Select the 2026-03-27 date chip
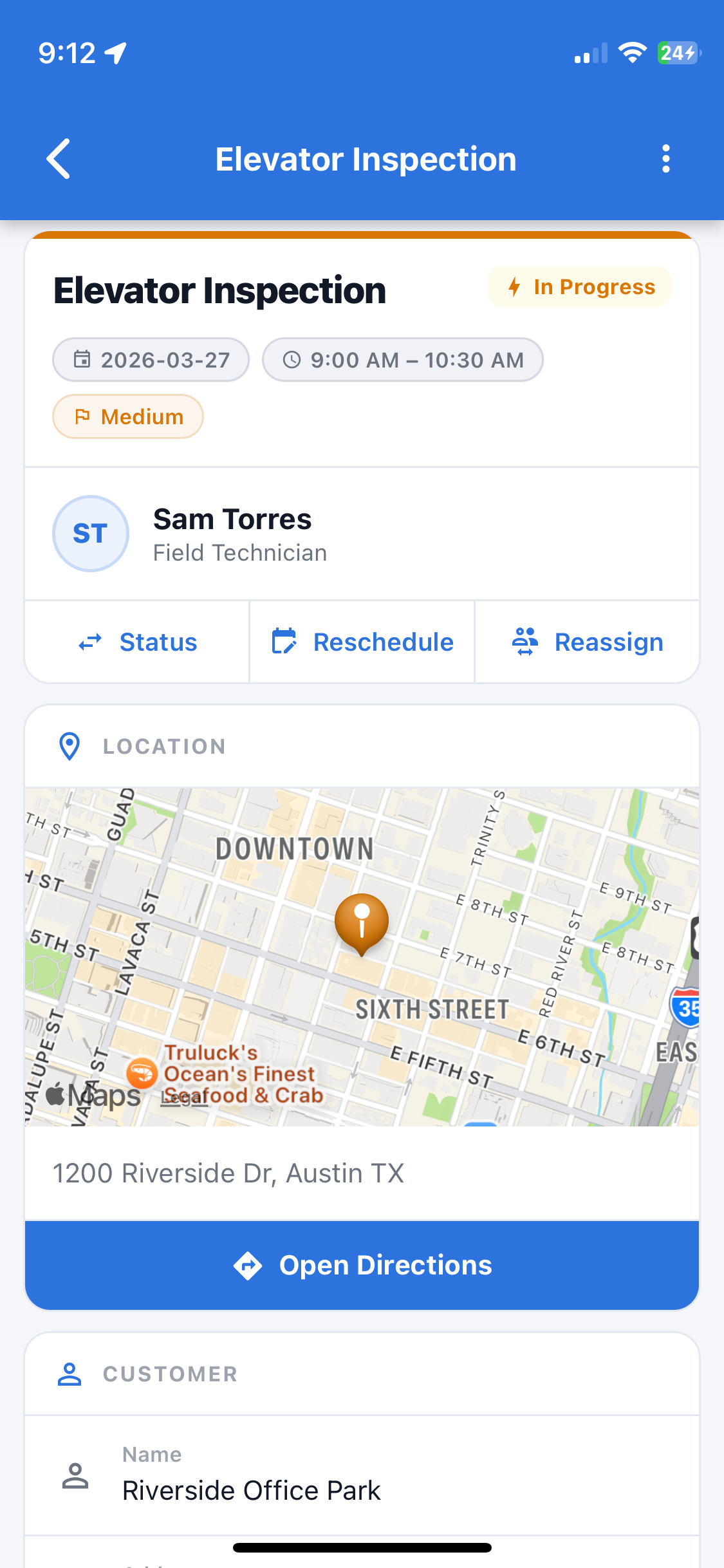Screen dimensions: 724x1568 (151, 360)
